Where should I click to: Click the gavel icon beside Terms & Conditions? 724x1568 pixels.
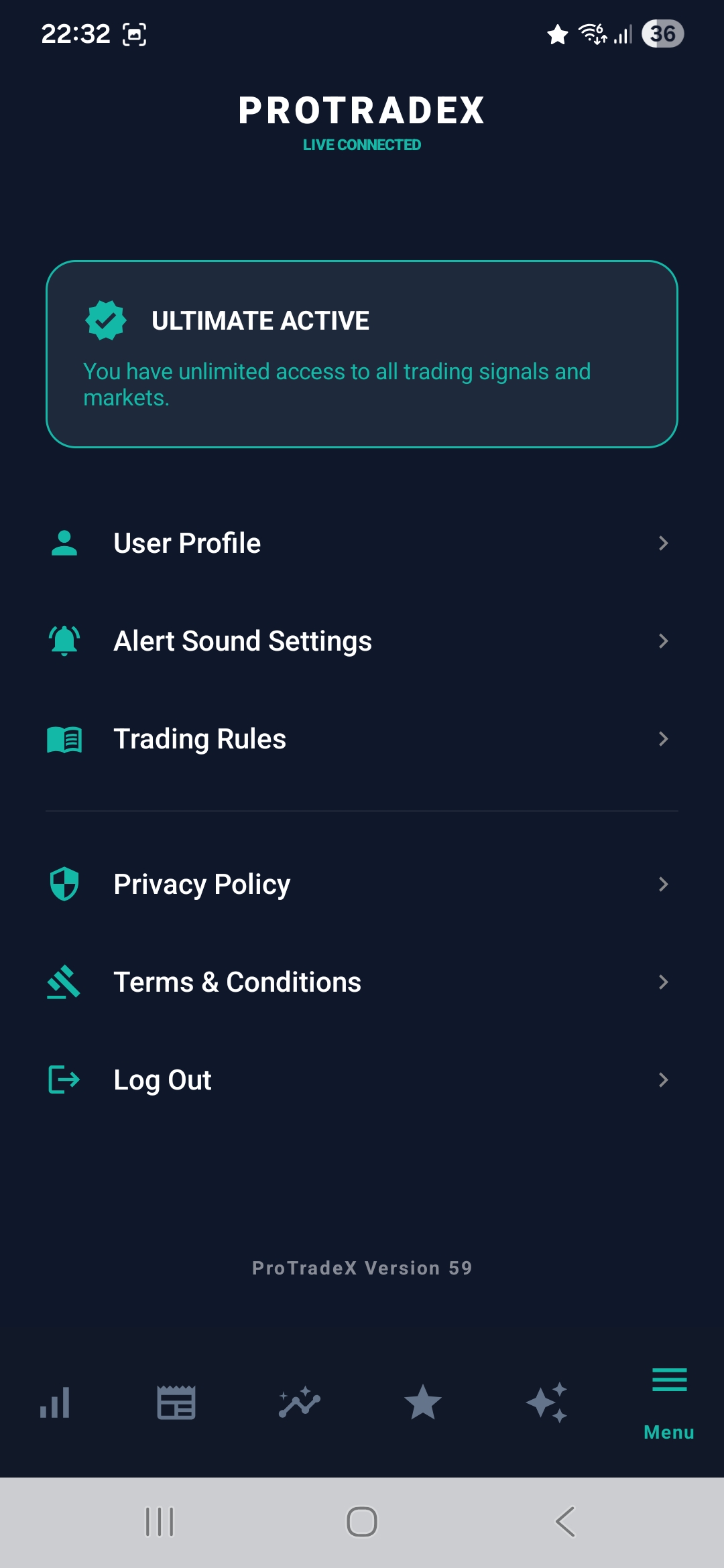pos(64,982)
